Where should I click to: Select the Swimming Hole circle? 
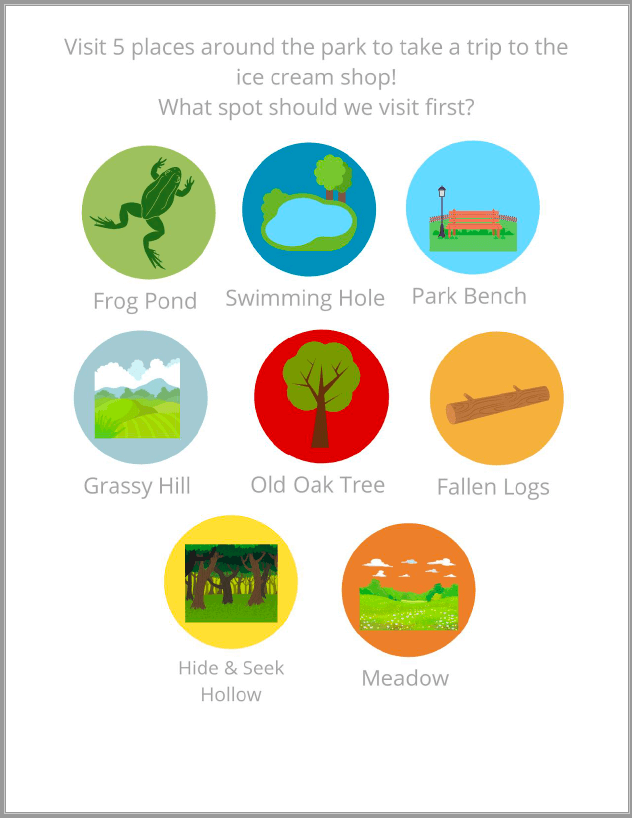[309, 210]
